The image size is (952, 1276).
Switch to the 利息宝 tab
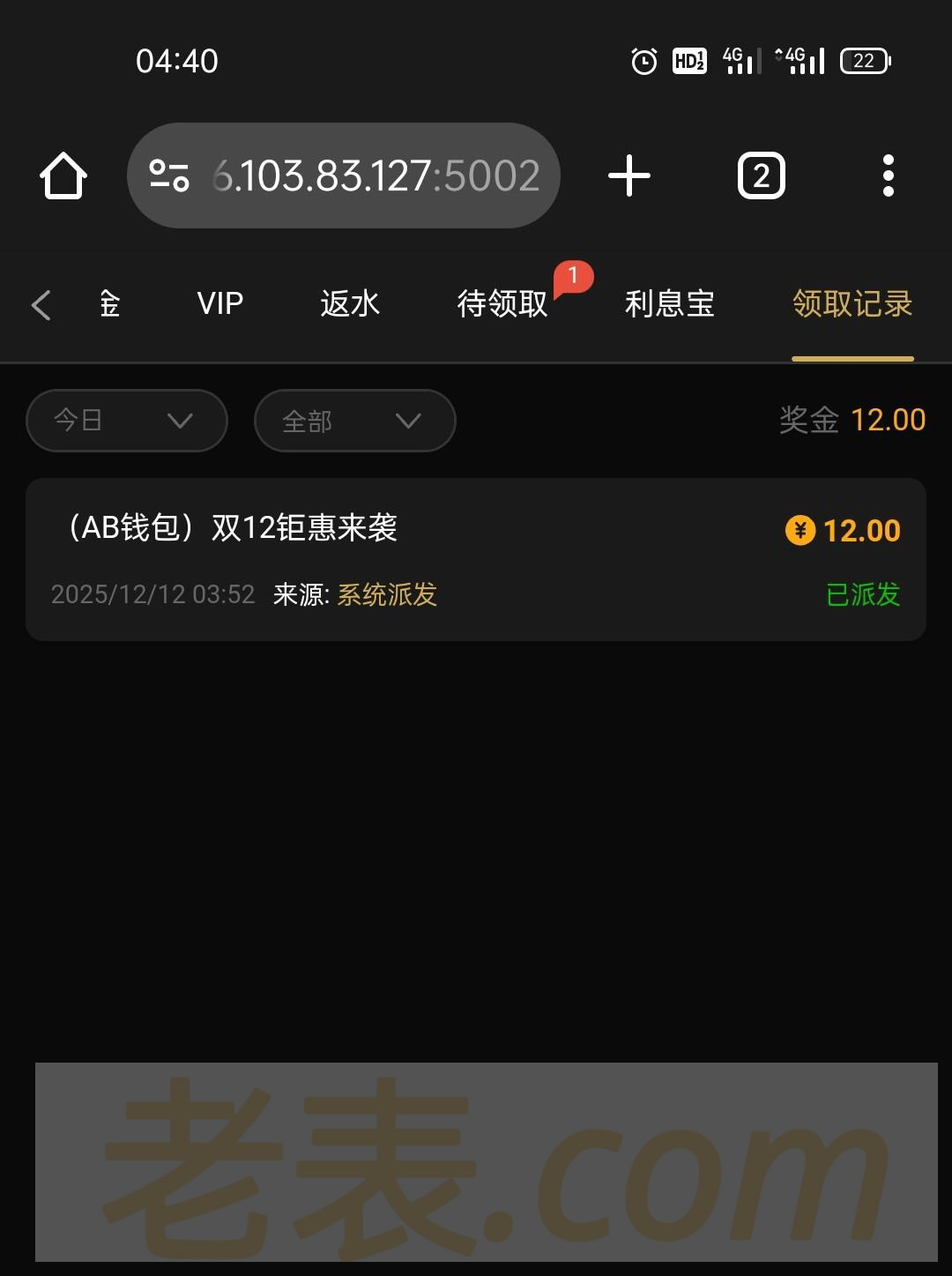pyautogui.click(x=670, y=304)
